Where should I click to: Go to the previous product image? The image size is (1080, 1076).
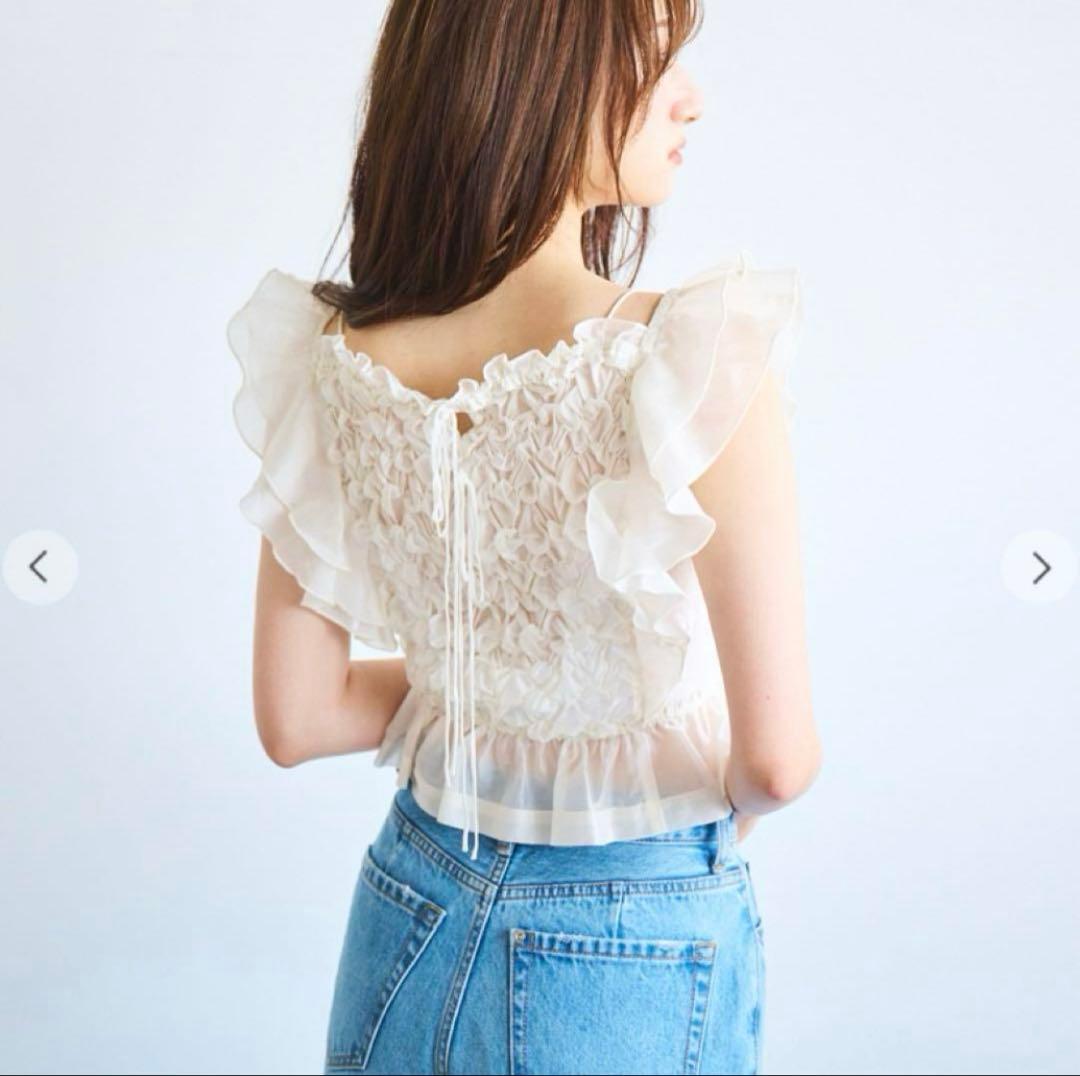click(39, 567)
